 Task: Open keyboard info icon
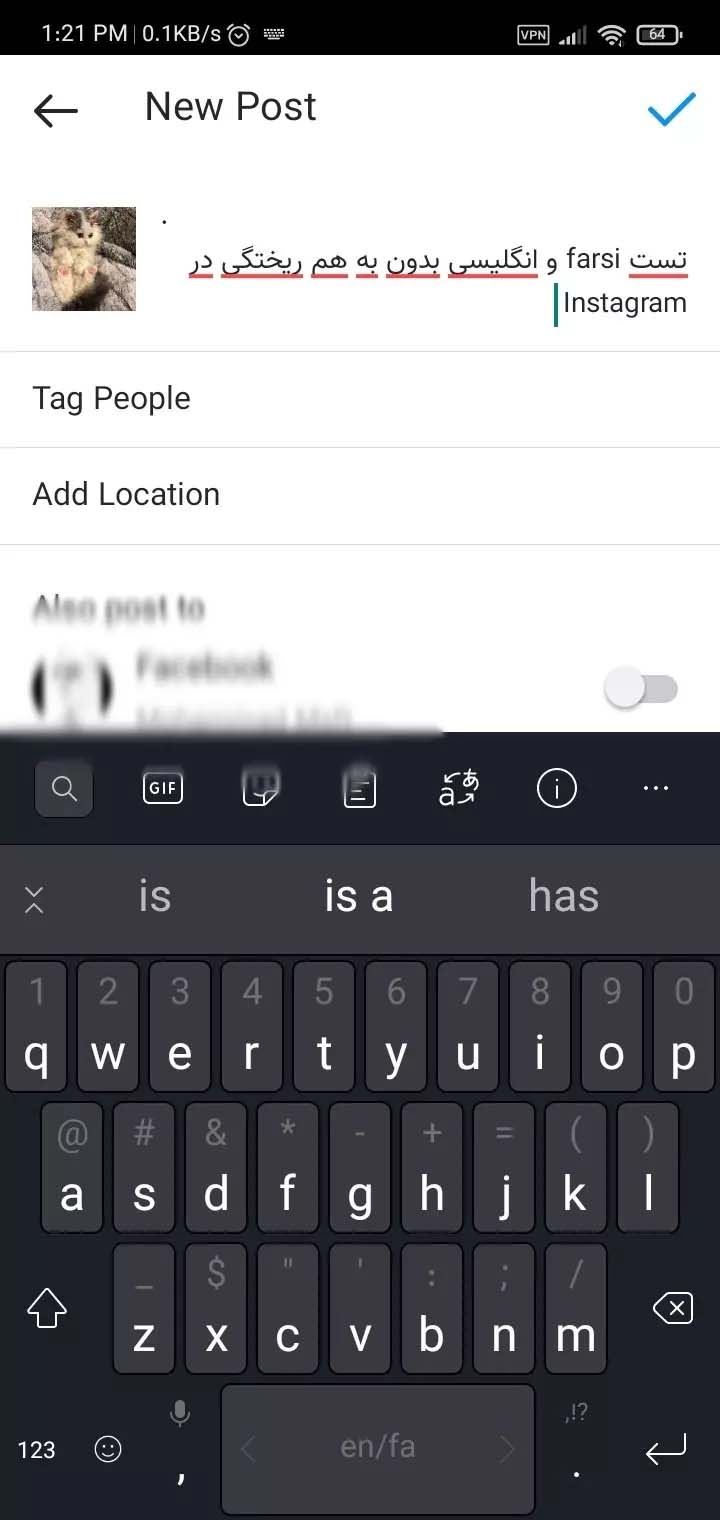(x=557, y=789)
